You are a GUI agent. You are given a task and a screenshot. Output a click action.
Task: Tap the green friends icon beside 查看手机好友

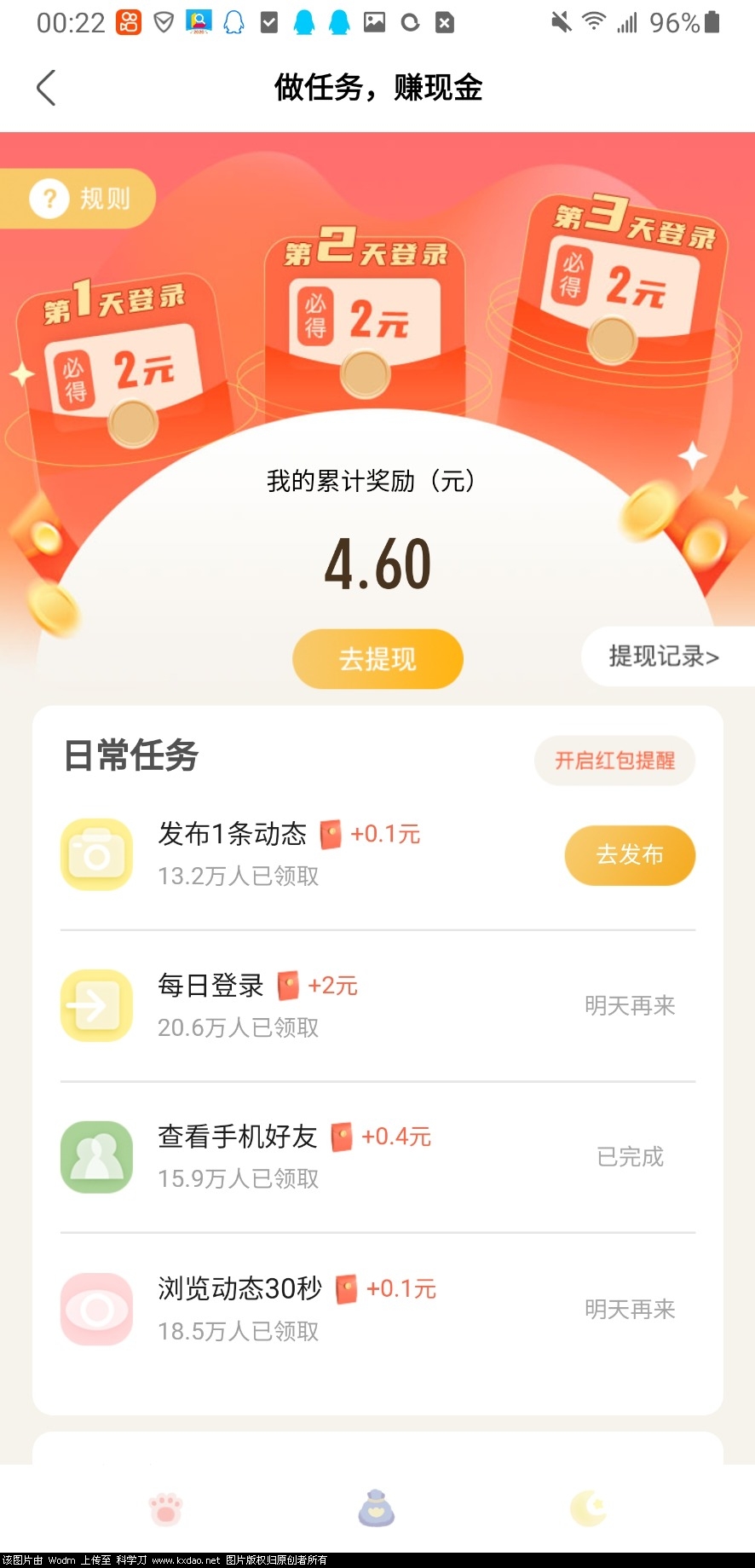pyautogui.click(x=96, y=1157)
